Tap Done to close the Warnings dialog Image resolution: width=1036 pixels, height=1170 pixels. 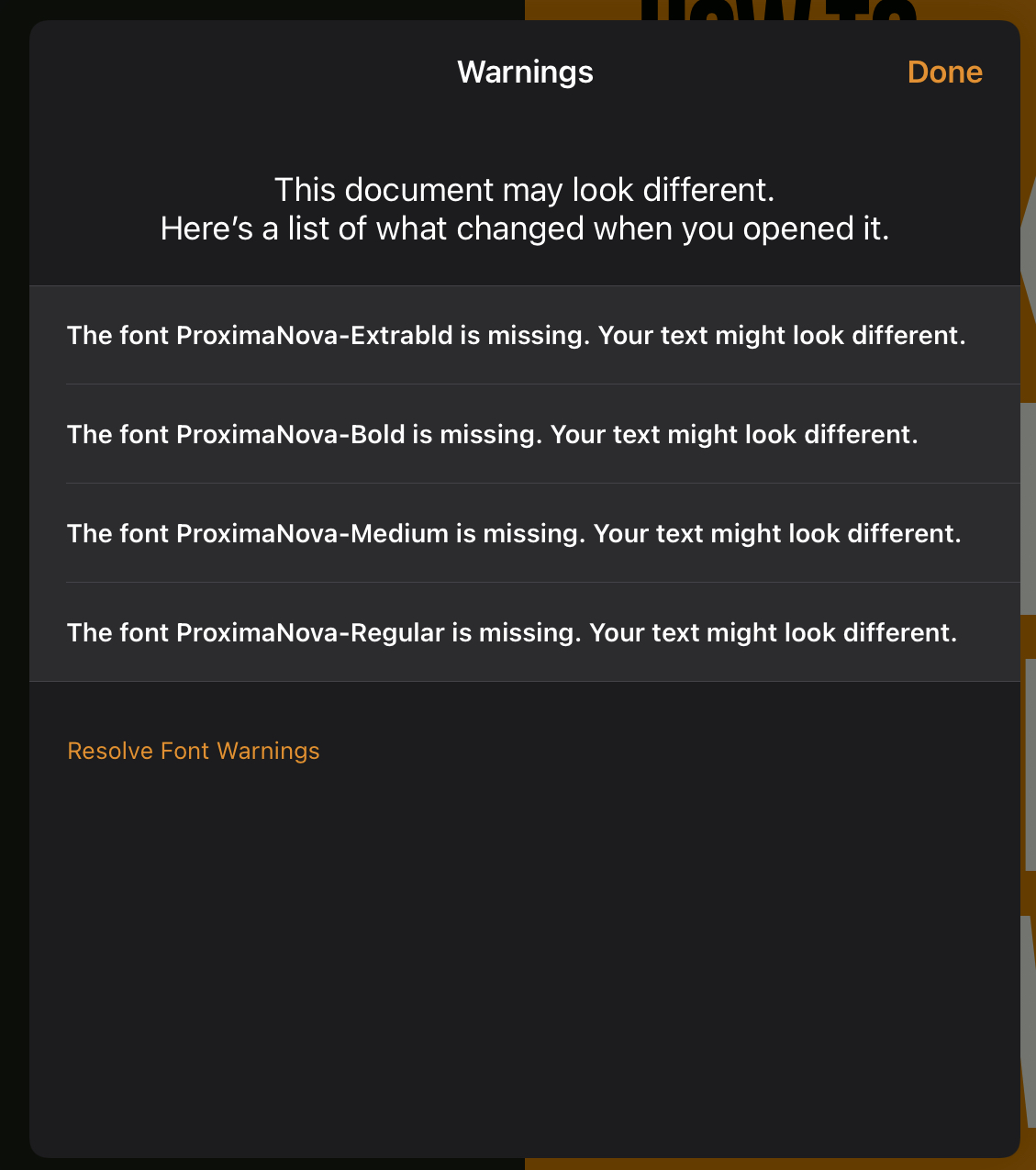[944, 72]
